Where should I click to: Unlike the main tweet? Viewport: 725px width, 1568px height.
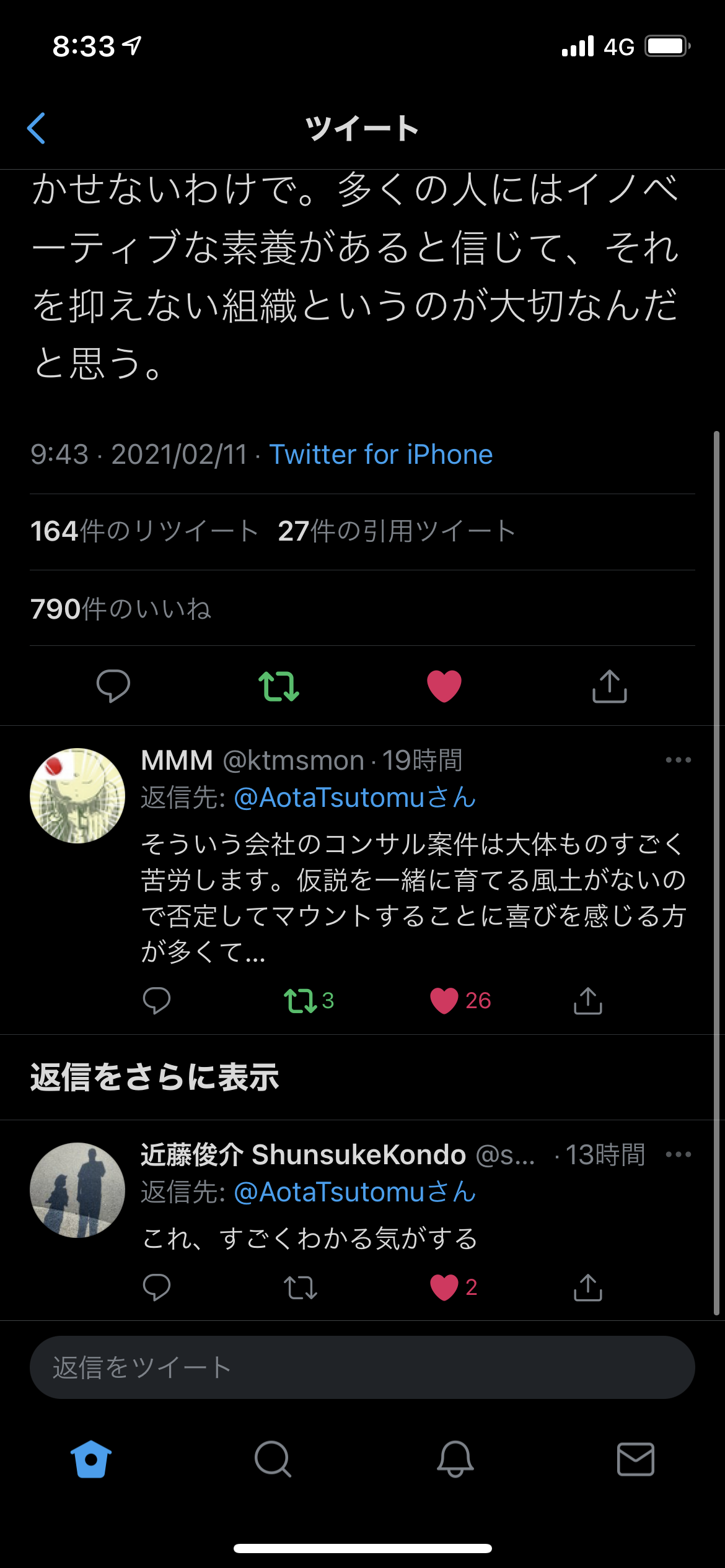tap(444, 686)
